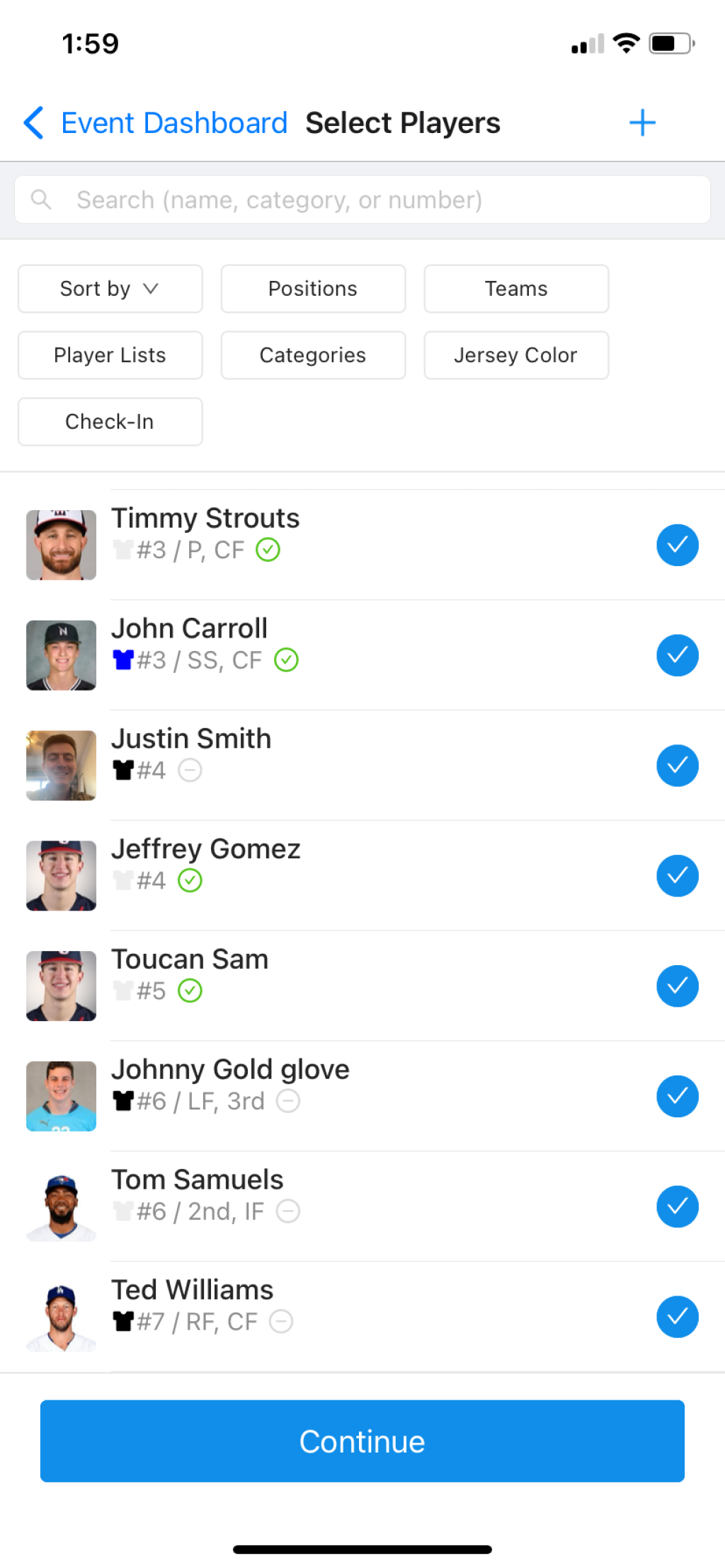Image resolution: width=725 pixels, height=1568 pixels.
Task: Deselect Tom Samuels
Action: tap(677, 1206)
